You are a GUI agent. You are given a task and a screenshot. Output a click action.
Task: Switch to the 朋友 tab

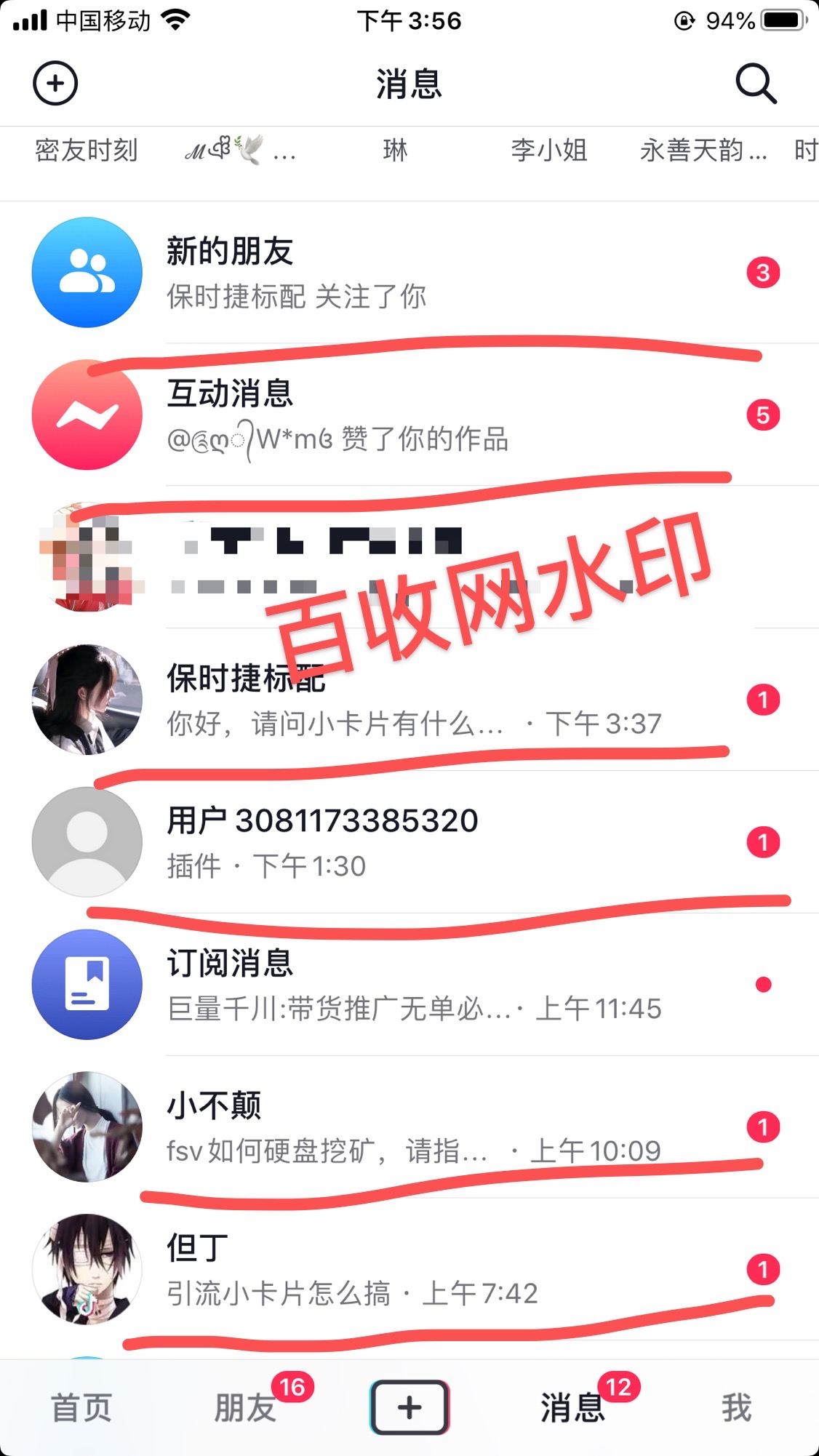245,1408
